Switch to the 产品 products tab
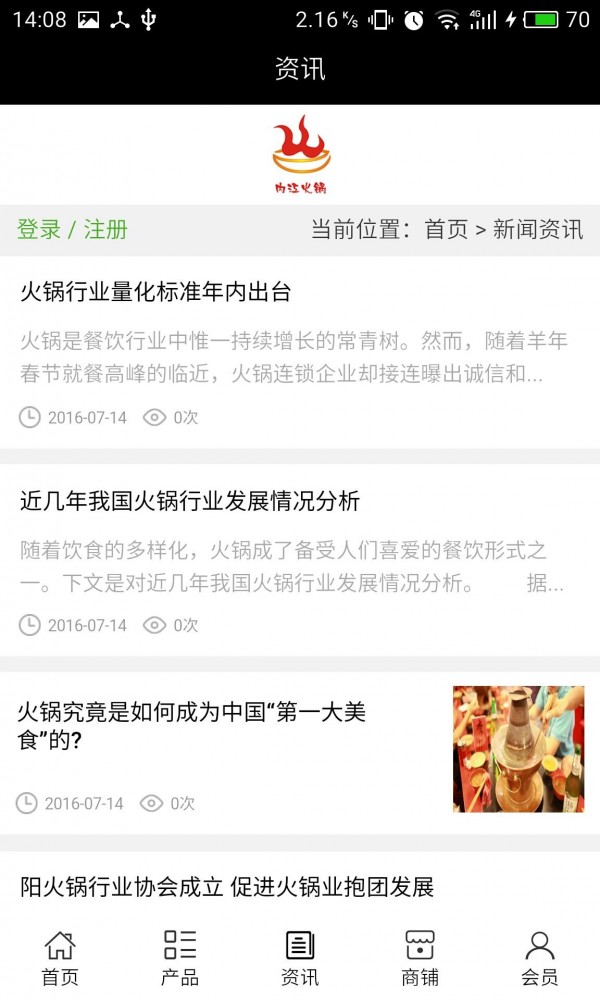Image resolution: width=600 pixels, height=1000 pixels. tap(180, 958)
